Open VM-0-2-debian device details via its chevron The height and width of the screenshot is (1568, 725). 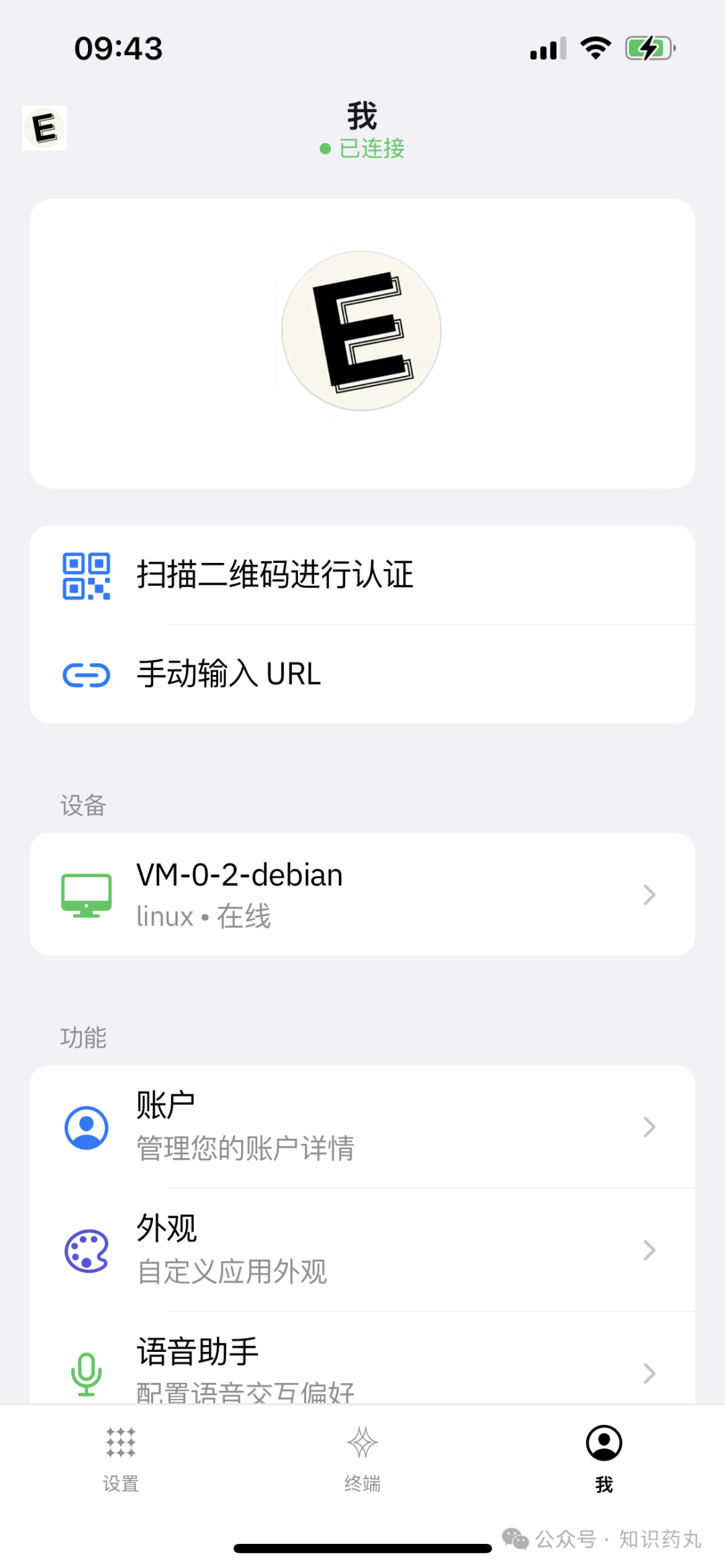[x=648, y=893]
